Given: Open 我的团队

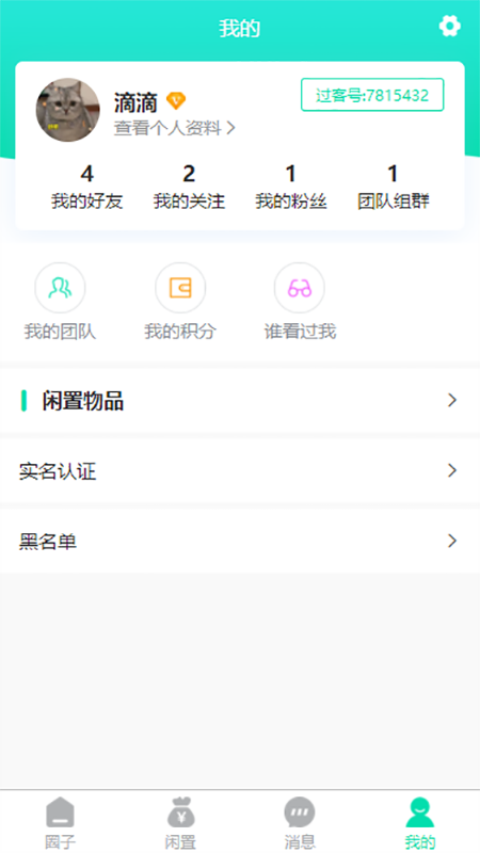Looking at the screenshot, I should point(60,302).
